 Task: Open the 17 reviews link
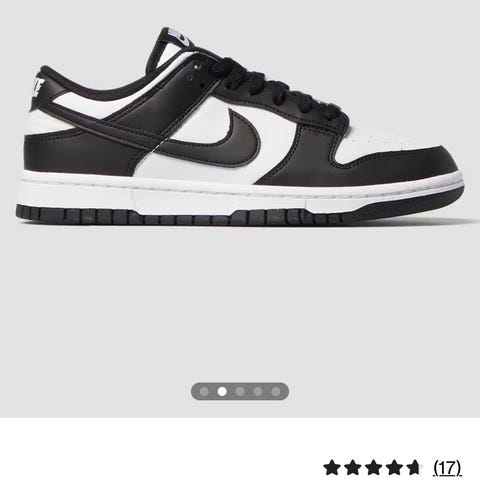pos(447,468)
